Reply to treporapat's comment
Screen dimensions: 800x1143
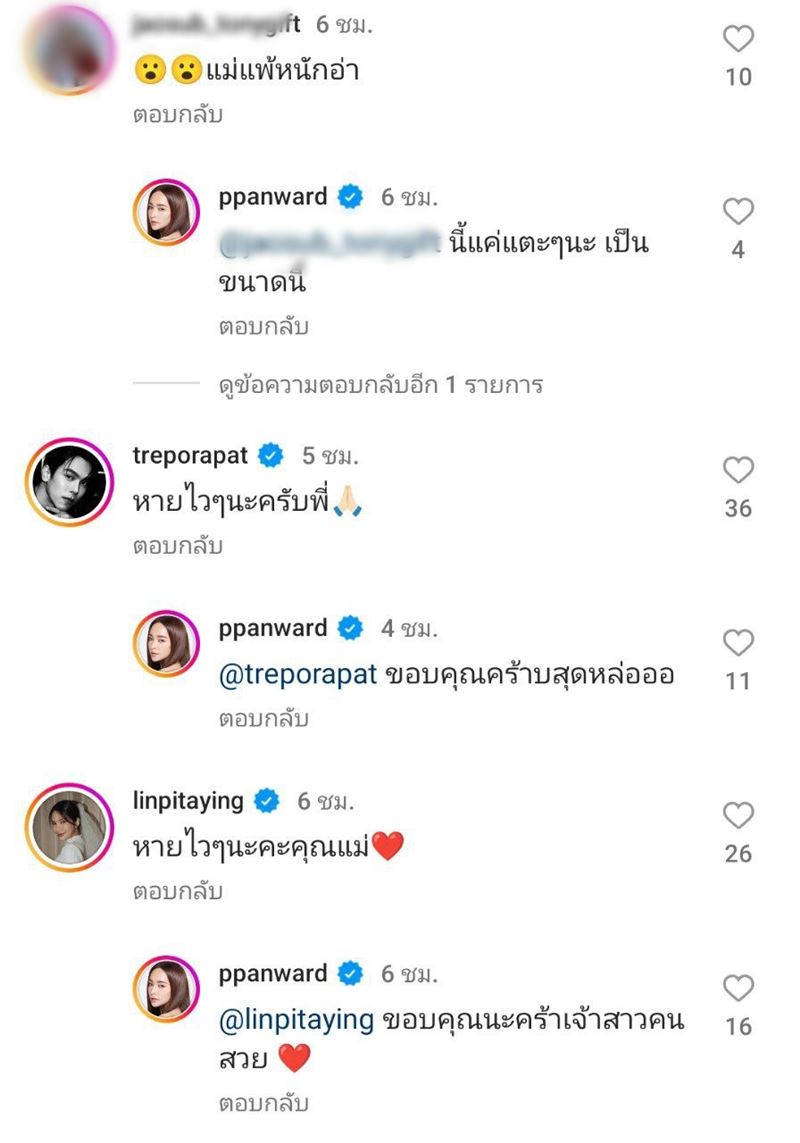coord(177,547)
